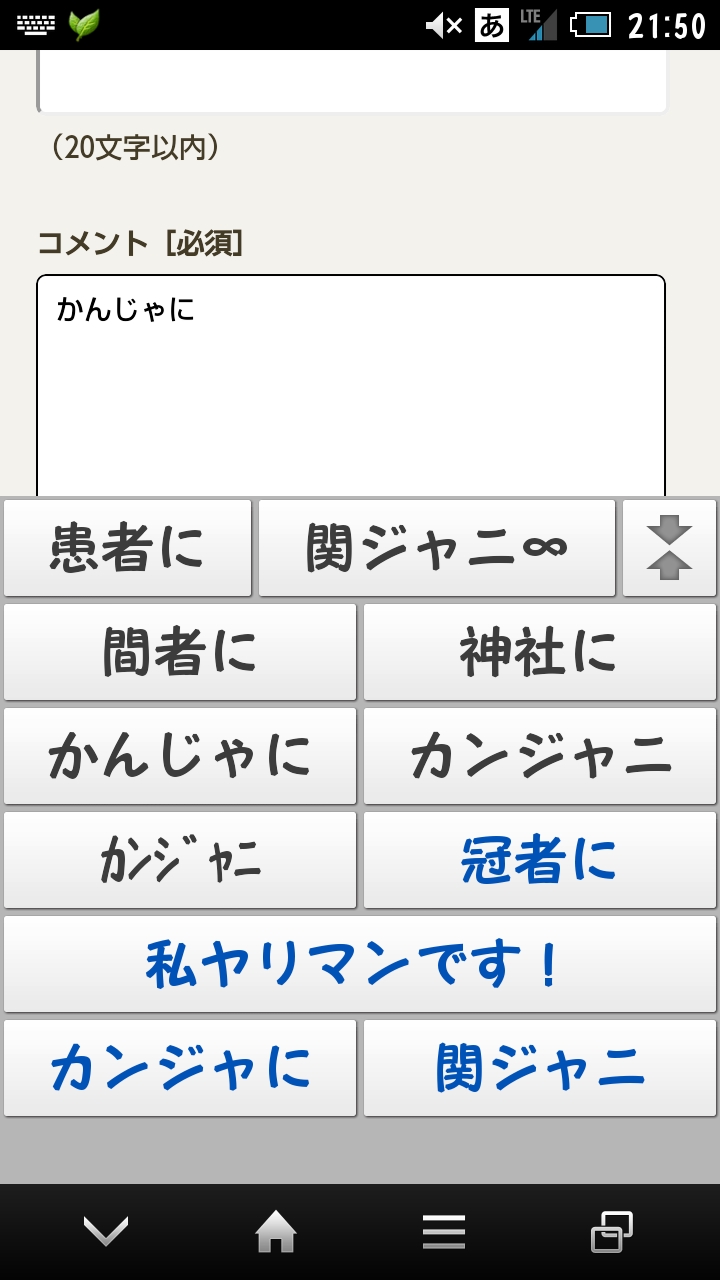Tap the Home navigation button
The width and height of the screenshot is (720, 1280).
[277, 1232]
